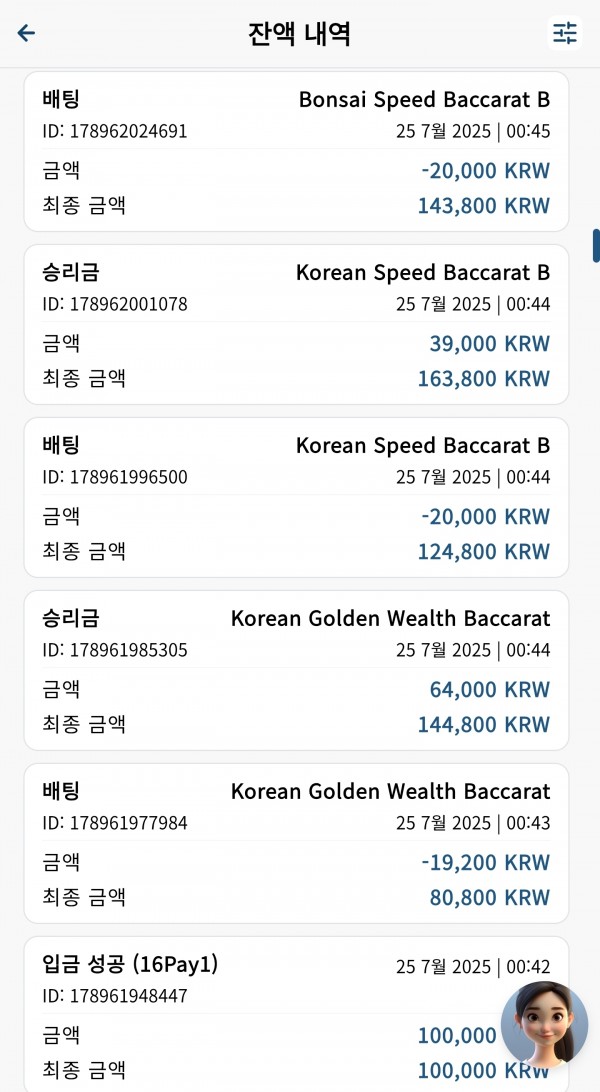Open the Bonsai Speed Baccarat B bet entry
The height and width of the screenshot is (1092, 600).
click(x=297, y=152)
